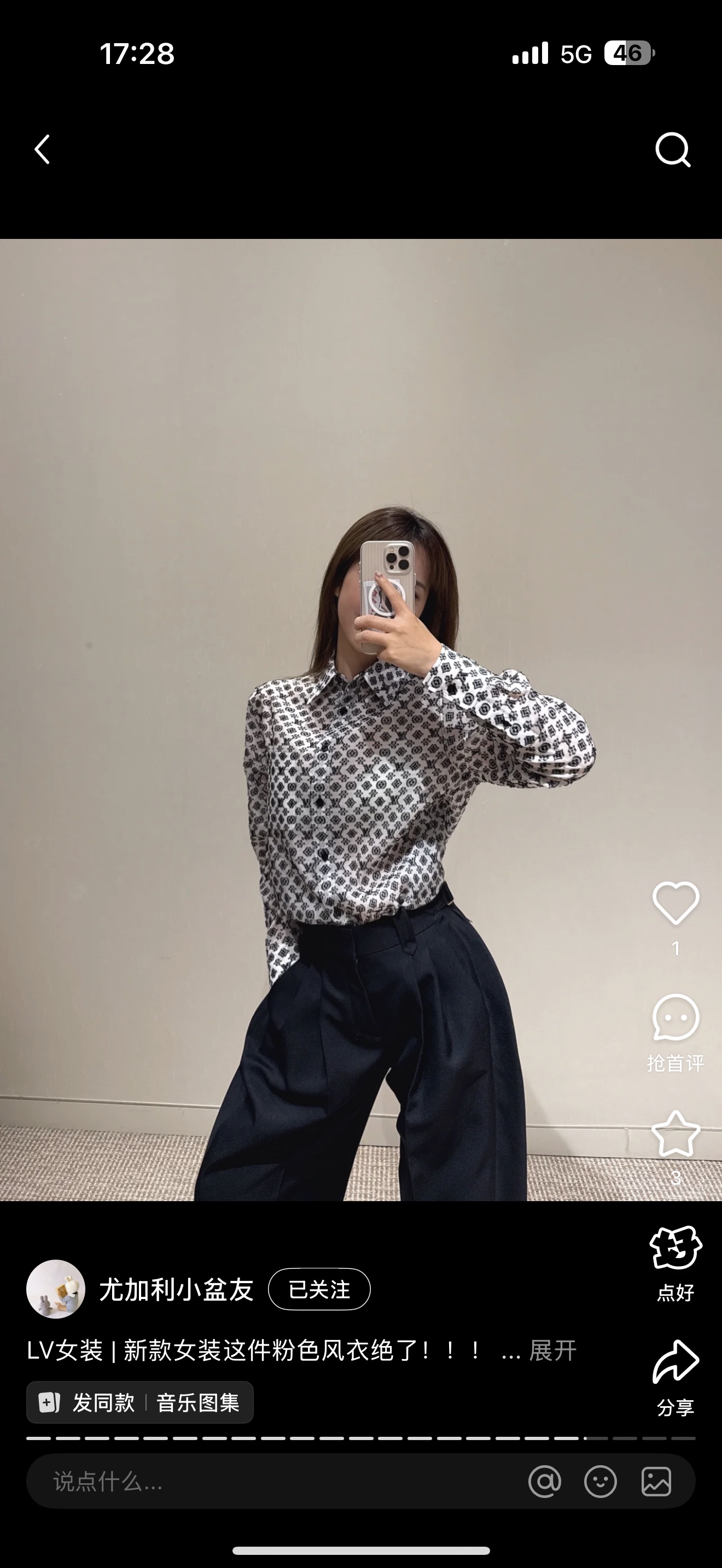Open 尤加利小盆友's profile avatar
This screenshot has width=722, height=1568.
click(55, 1289)
